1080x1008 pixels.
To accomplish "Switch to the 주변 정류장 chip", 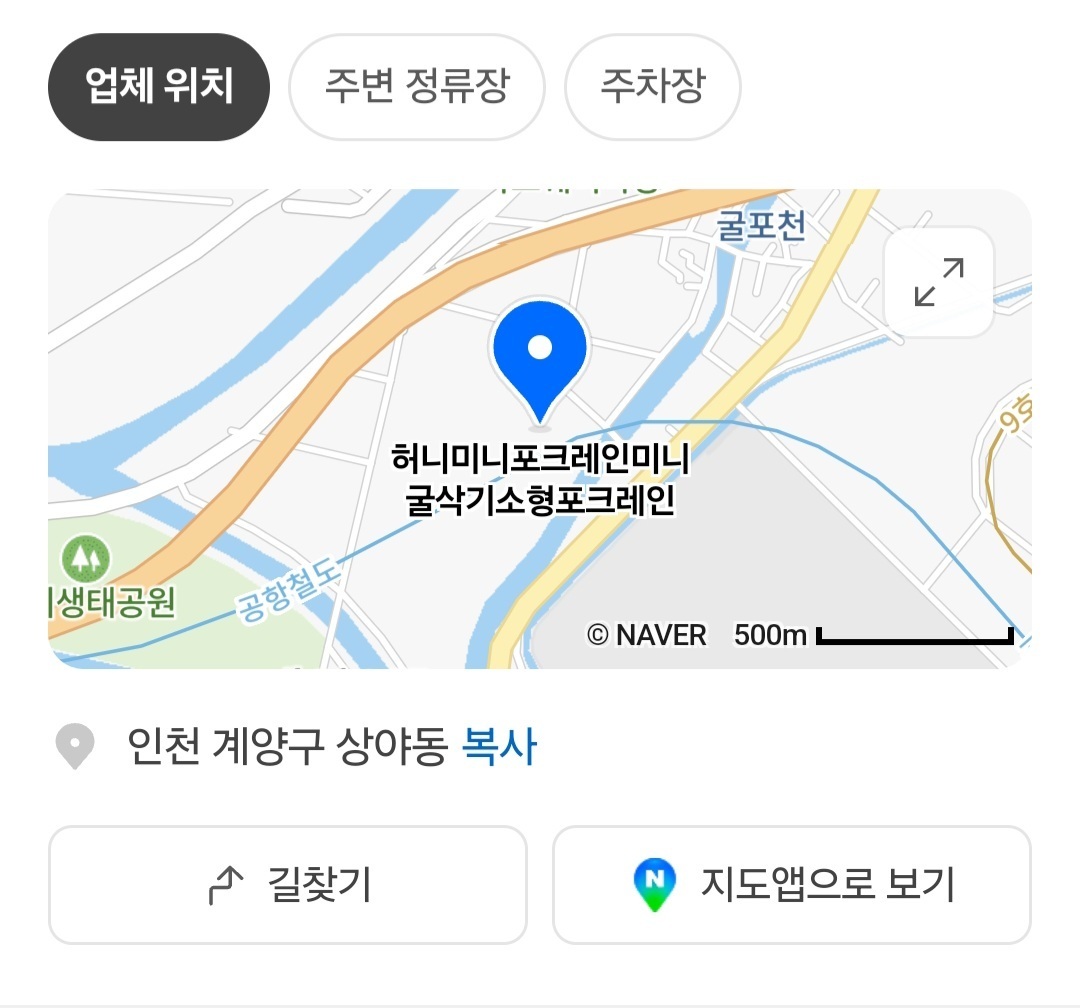I will click(x=417, y=87).
